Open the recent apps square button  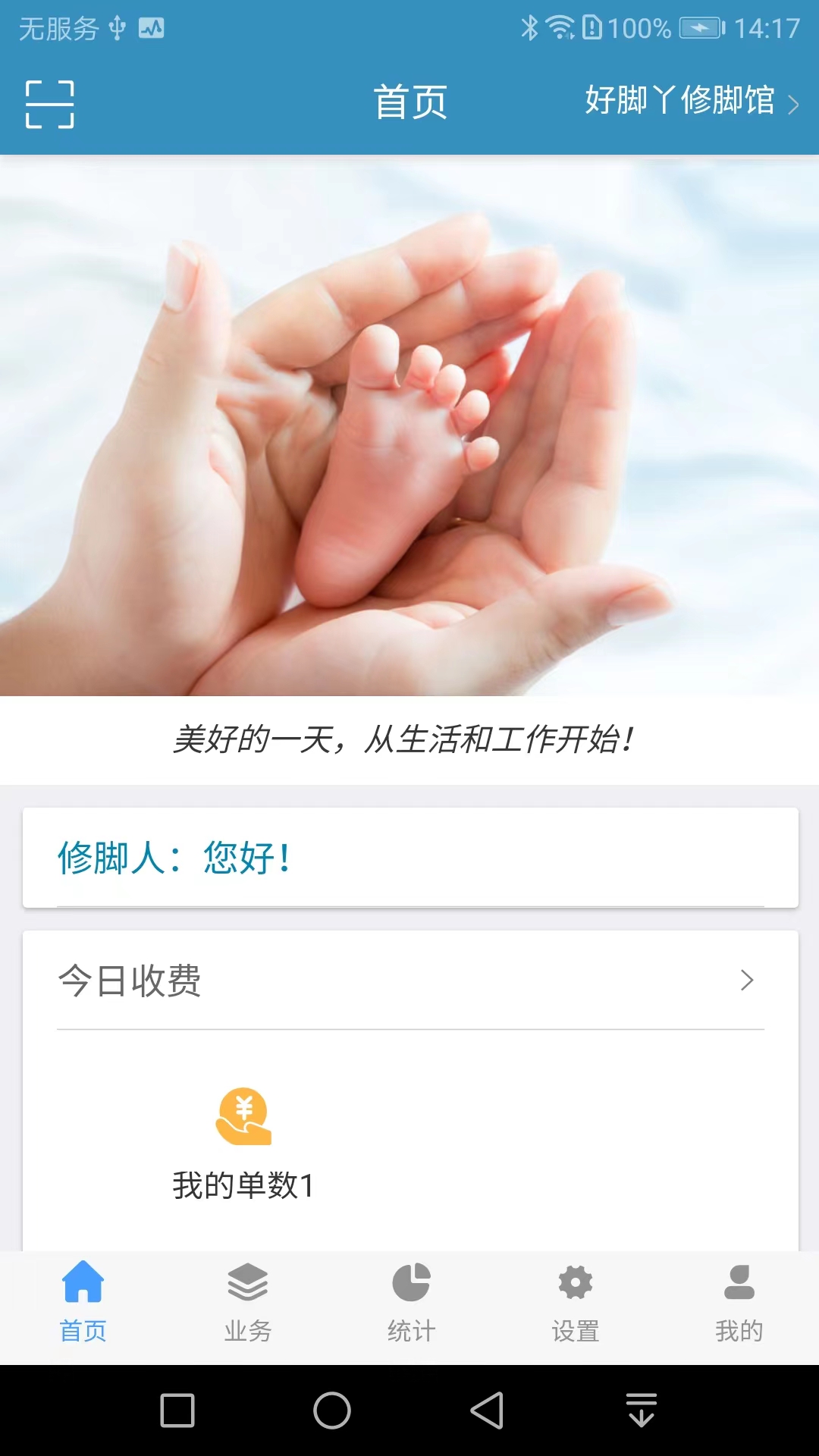click(177, 1410)
